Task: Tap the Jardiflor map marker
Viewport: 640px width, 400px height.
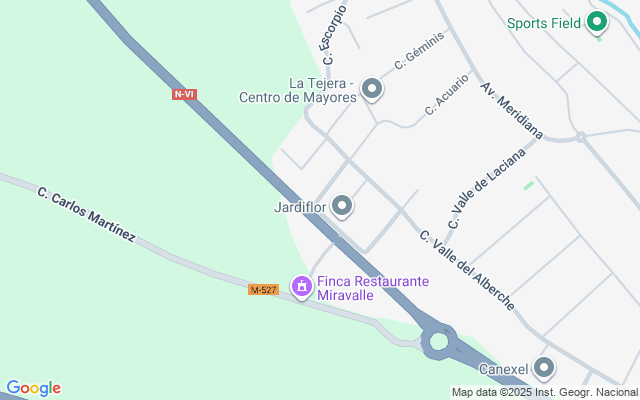Action: pos(343,207)
